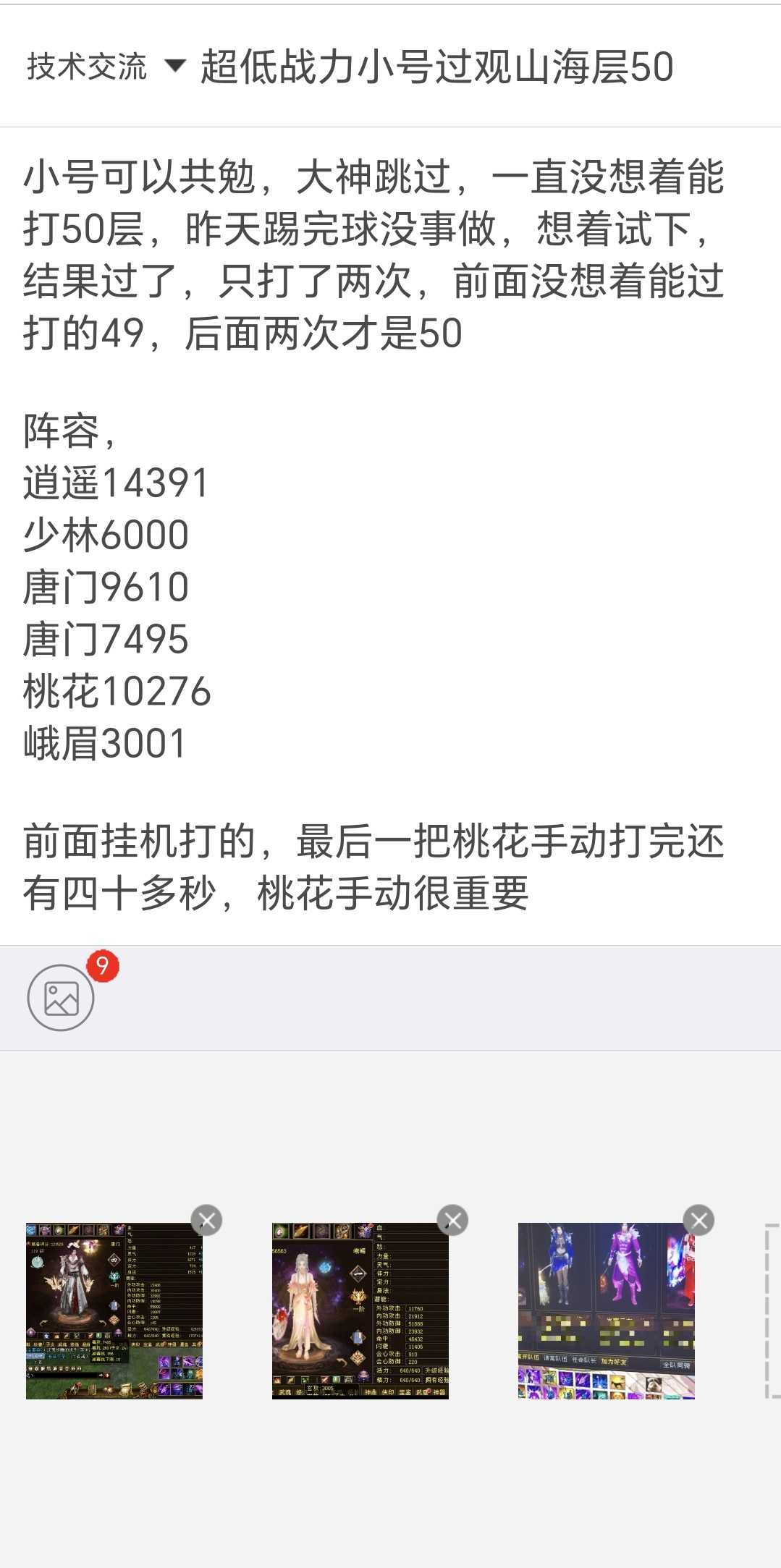Viewport: 781px width, 1568px height.
Task: Open the second attached image thumbnail
Action: click(360, 1311)
